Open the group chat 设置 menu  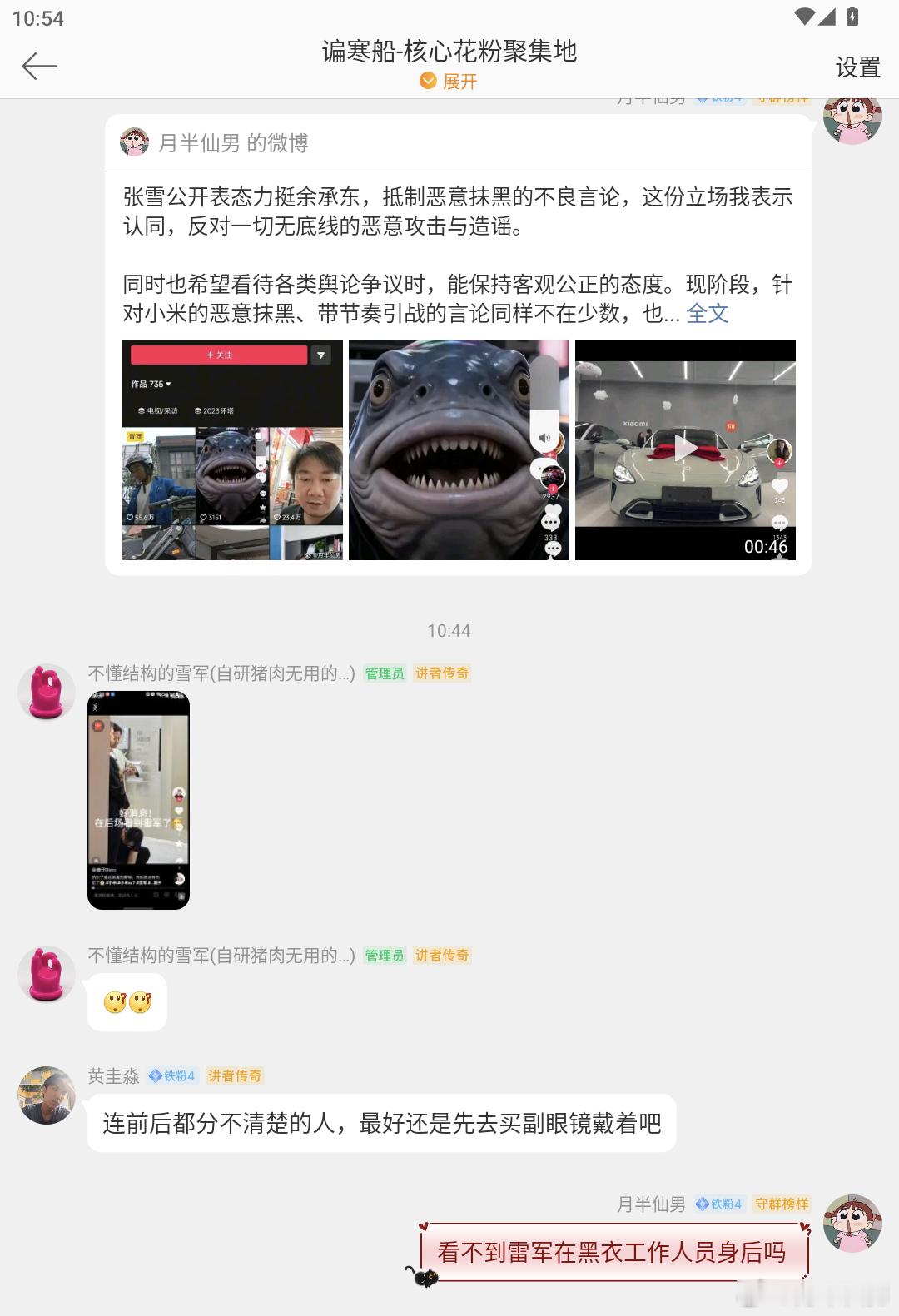(856, 66)
